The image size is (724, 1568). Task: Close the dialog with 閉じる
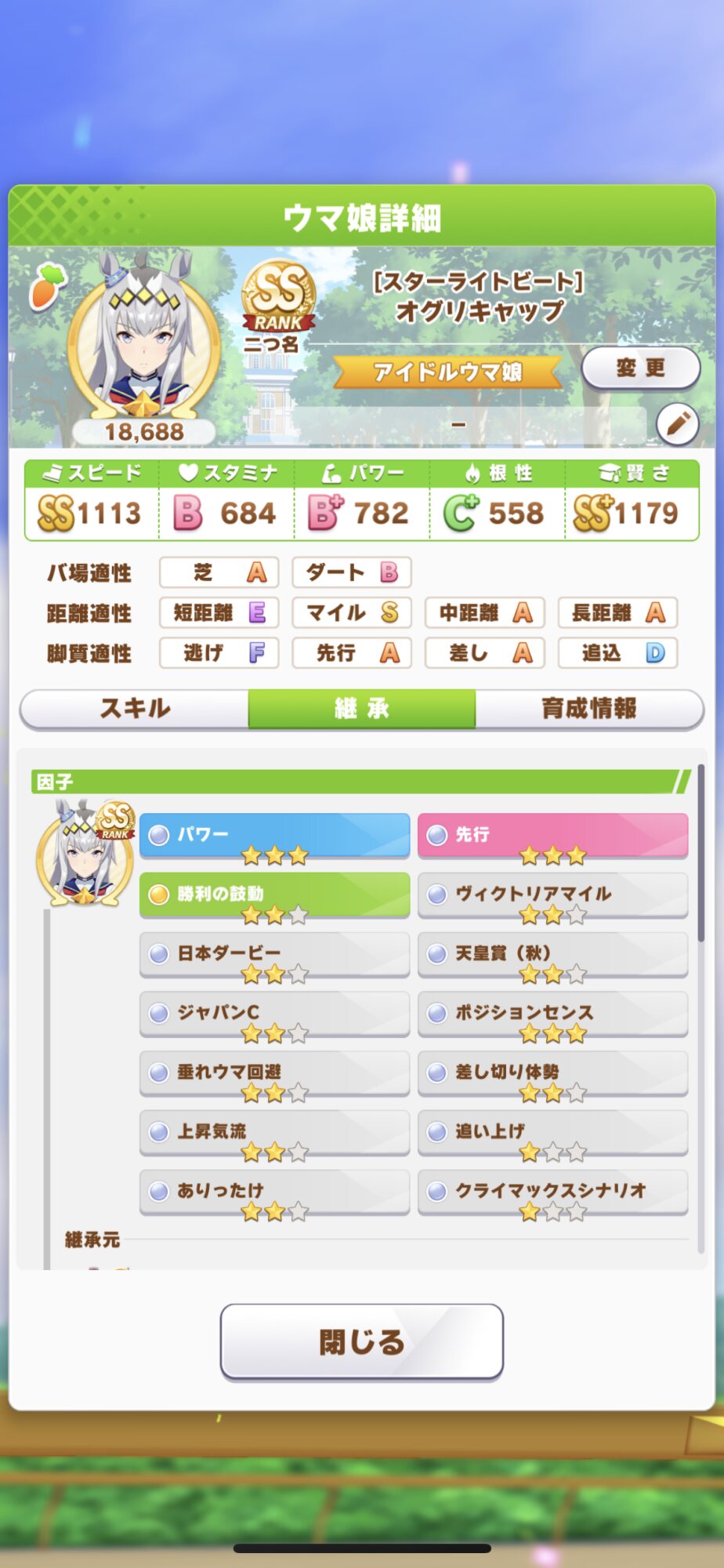pos(362,1341)
